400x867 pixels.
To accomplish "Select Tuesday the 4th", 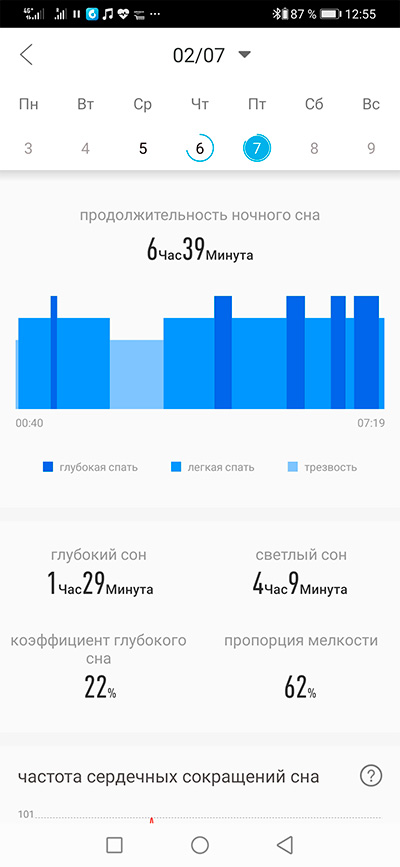I will coord(85,148).
